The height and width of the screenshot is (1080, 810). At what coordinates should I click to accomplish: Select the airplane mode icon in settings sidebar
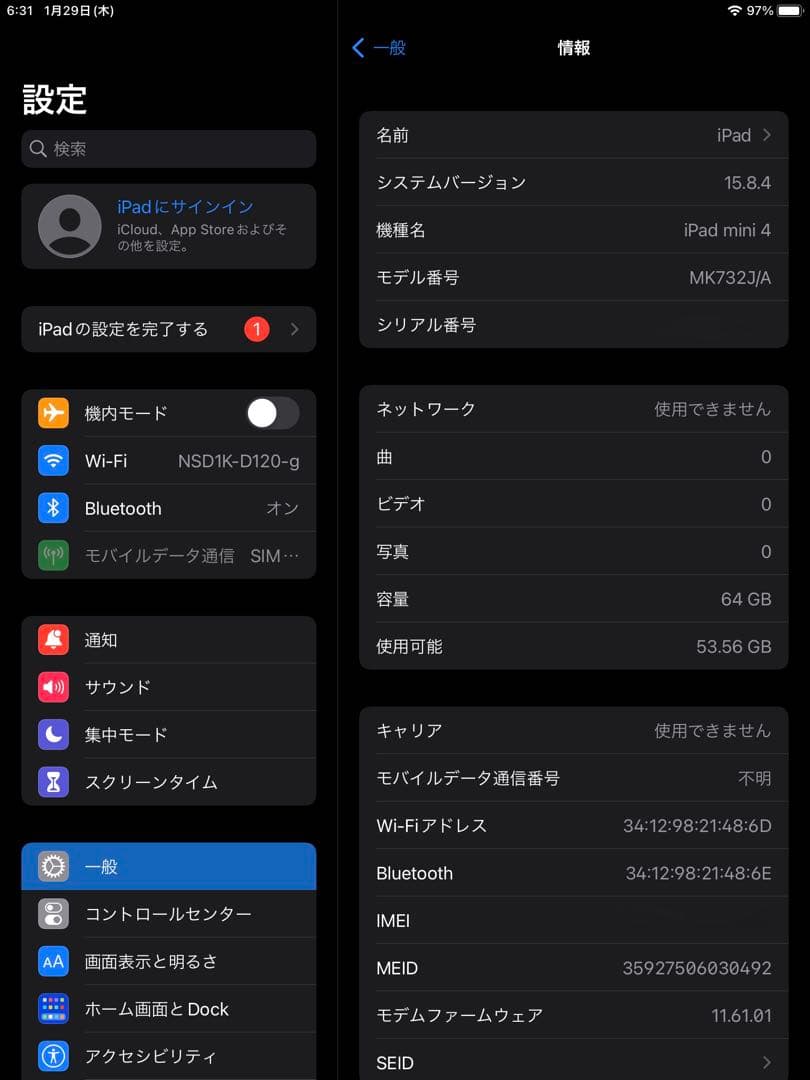(53, 413)
